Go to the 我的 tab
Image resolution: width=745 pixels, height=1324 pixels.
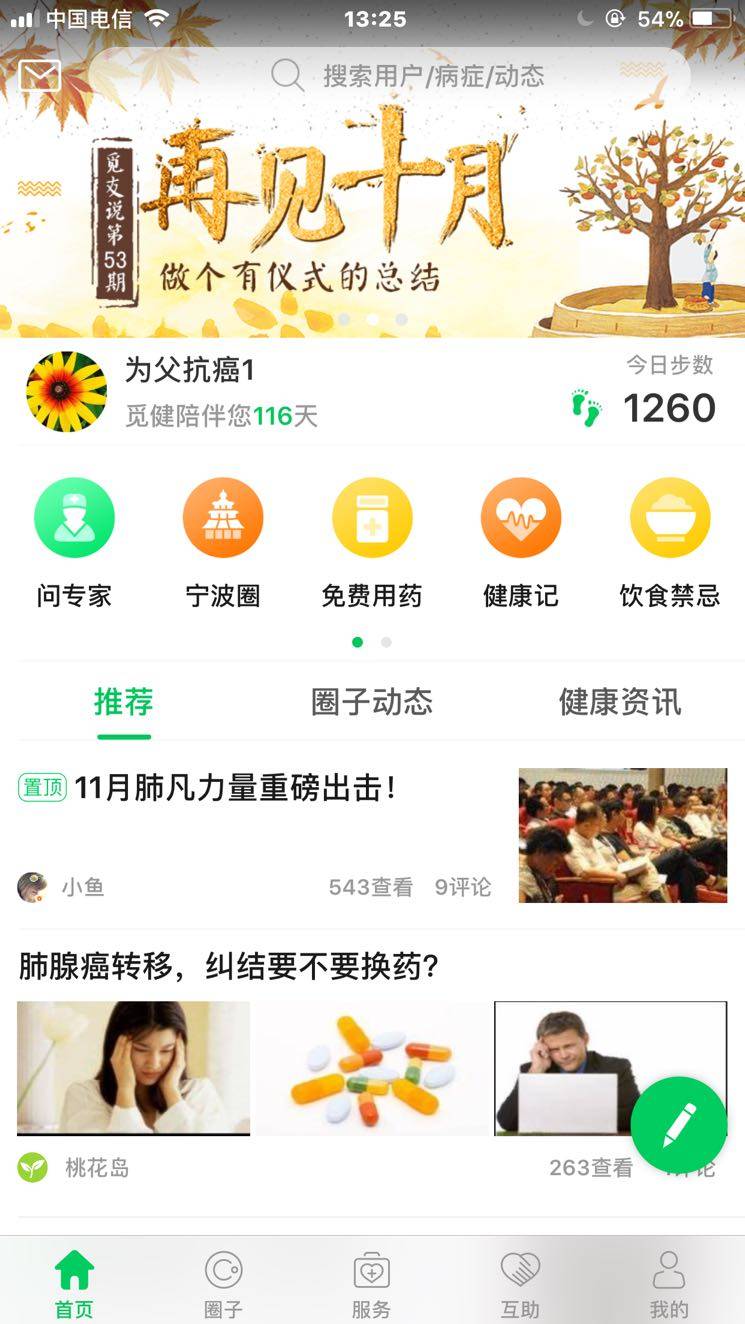[x=669, y=1282]
